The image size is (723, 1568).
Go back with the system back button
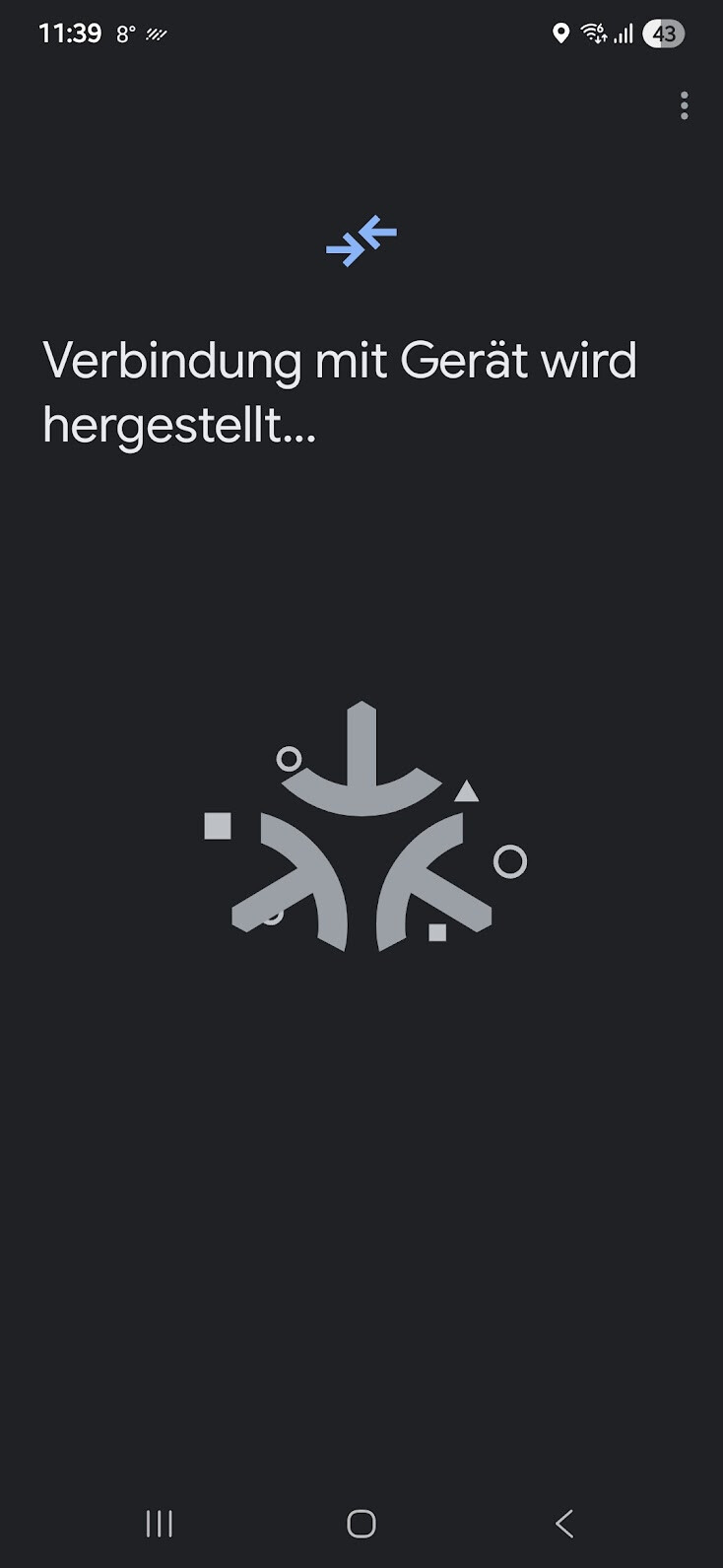[563, 1524]
